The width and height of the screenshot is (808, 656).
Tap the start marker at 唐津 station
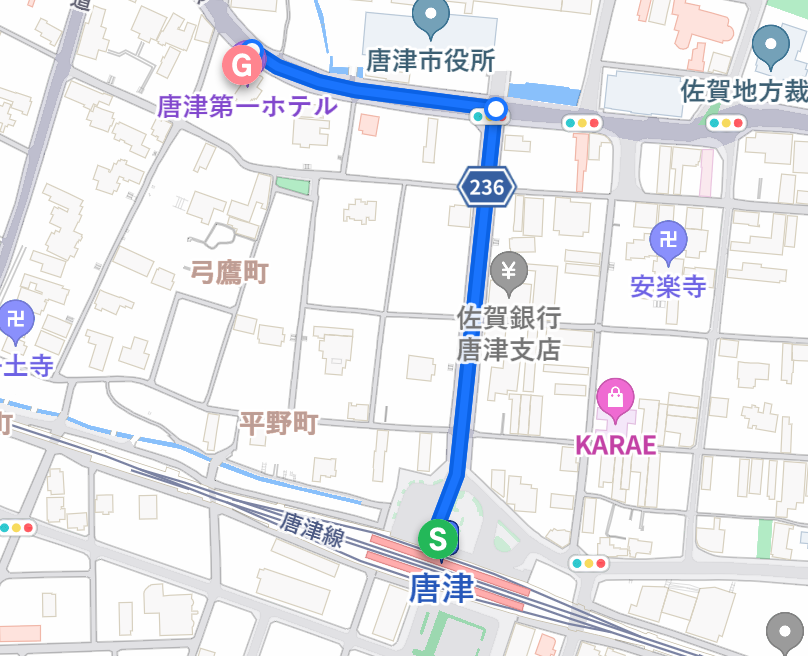point(436,539)
